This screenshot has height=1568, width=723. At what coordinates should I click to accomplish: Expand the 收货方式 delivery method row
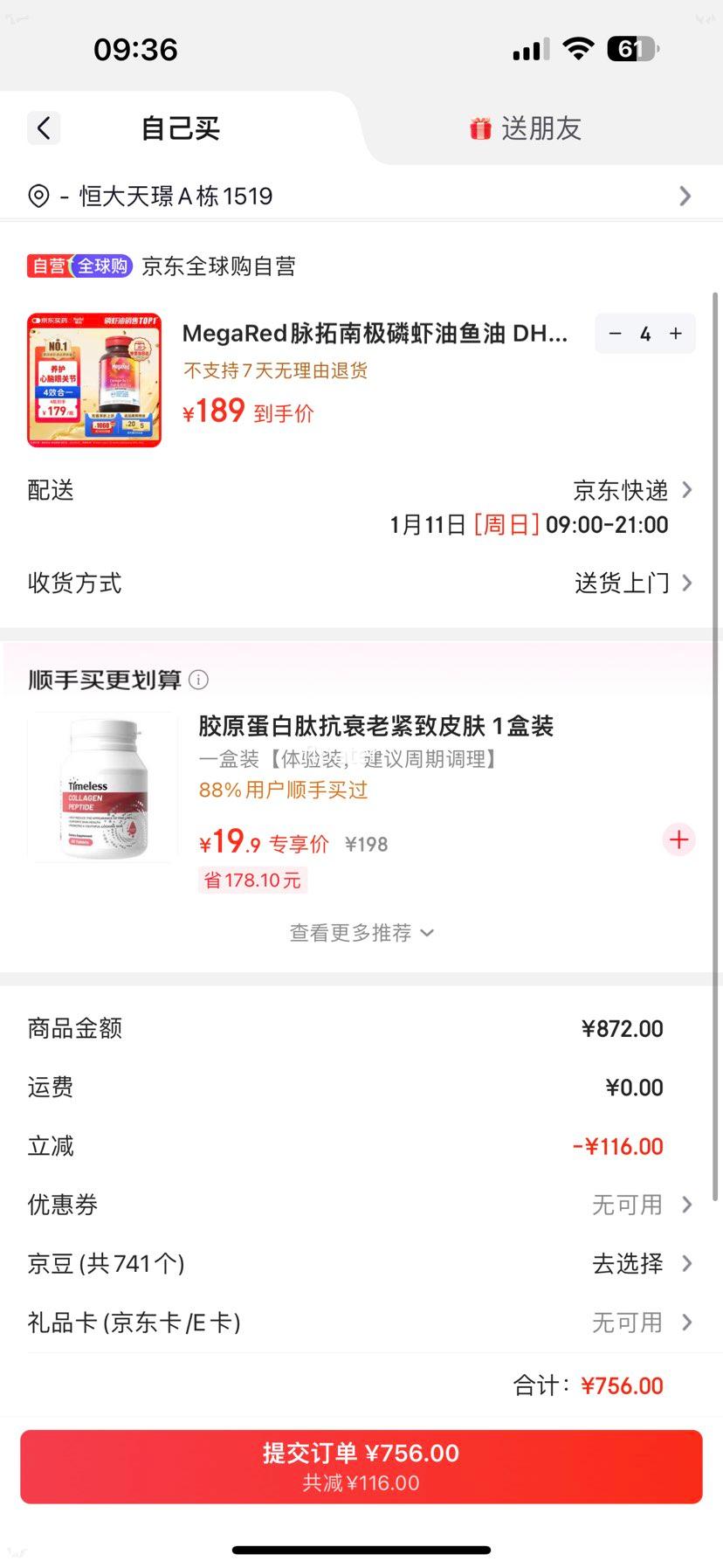[x=688, y=583]
